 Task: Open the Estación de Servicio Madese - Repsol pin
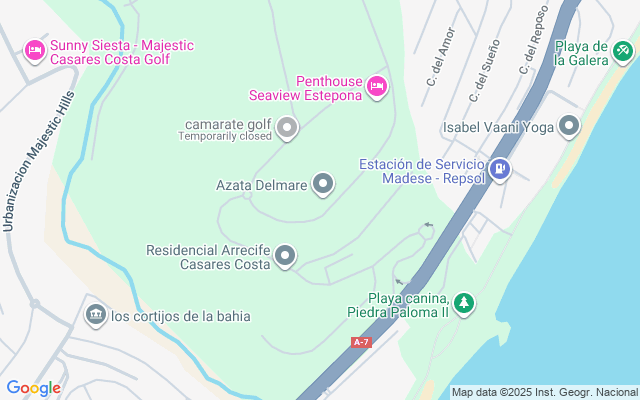[x=500, y=170]
